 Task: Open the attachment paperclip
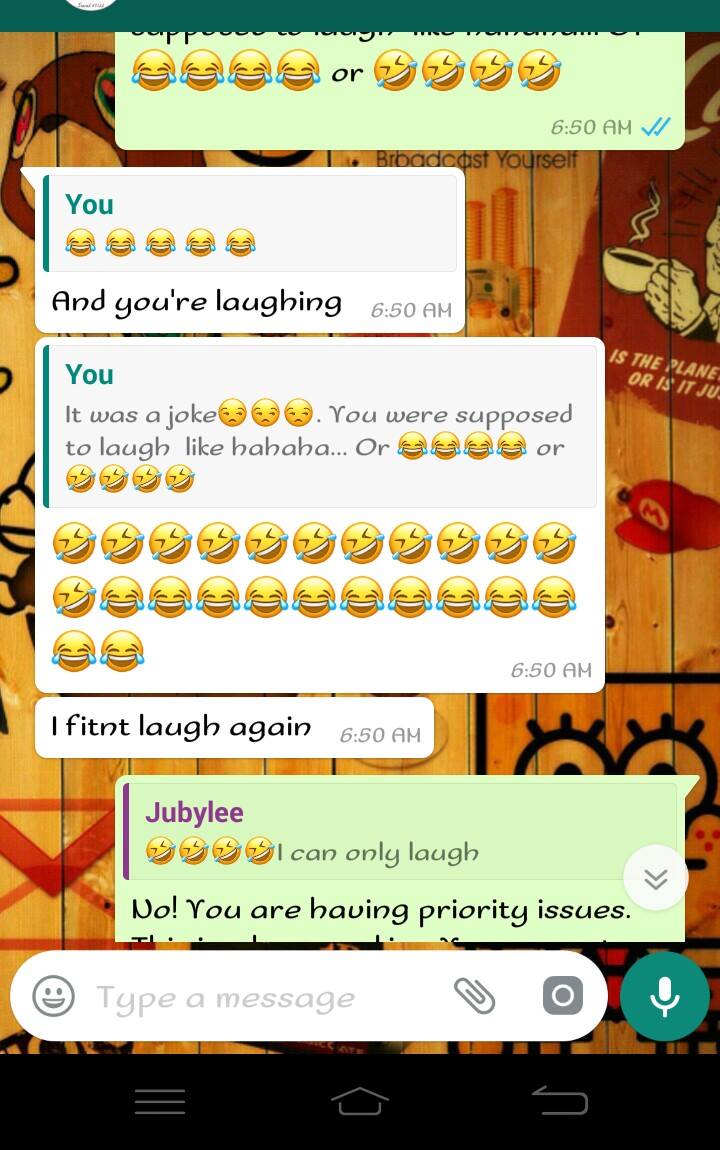475,996
